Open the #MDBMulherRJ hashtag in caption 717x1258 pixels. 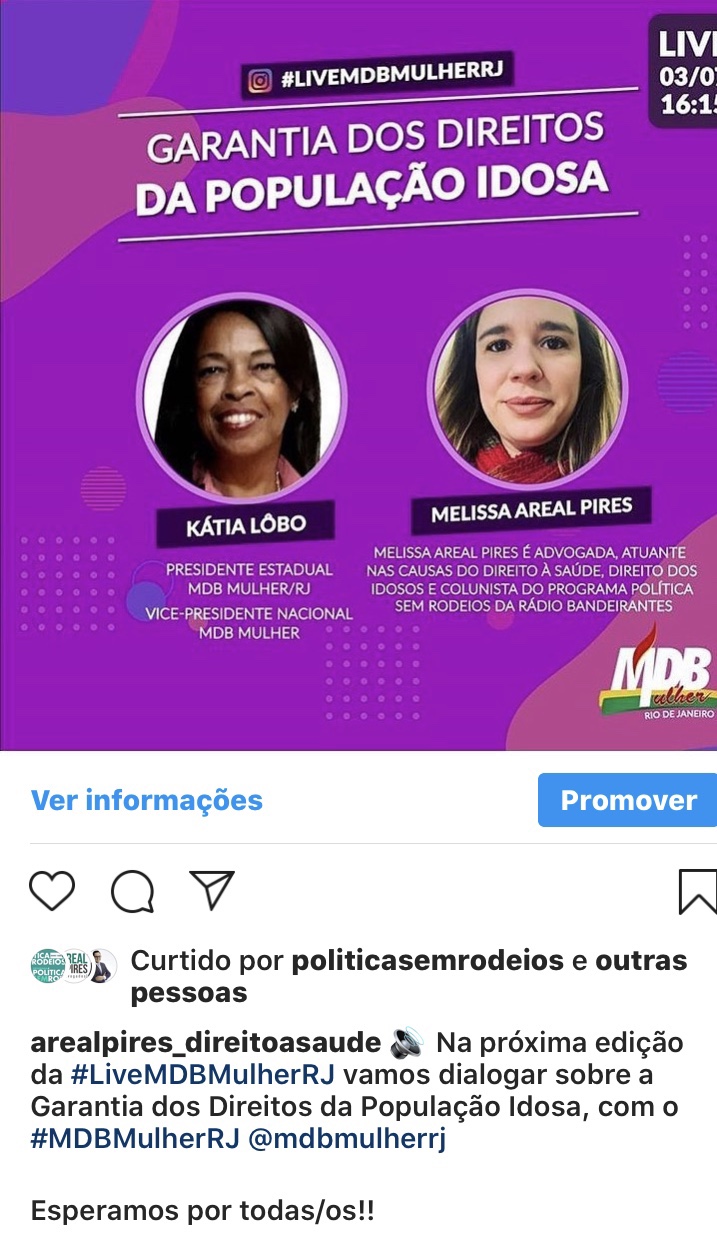click(135, 1140)
